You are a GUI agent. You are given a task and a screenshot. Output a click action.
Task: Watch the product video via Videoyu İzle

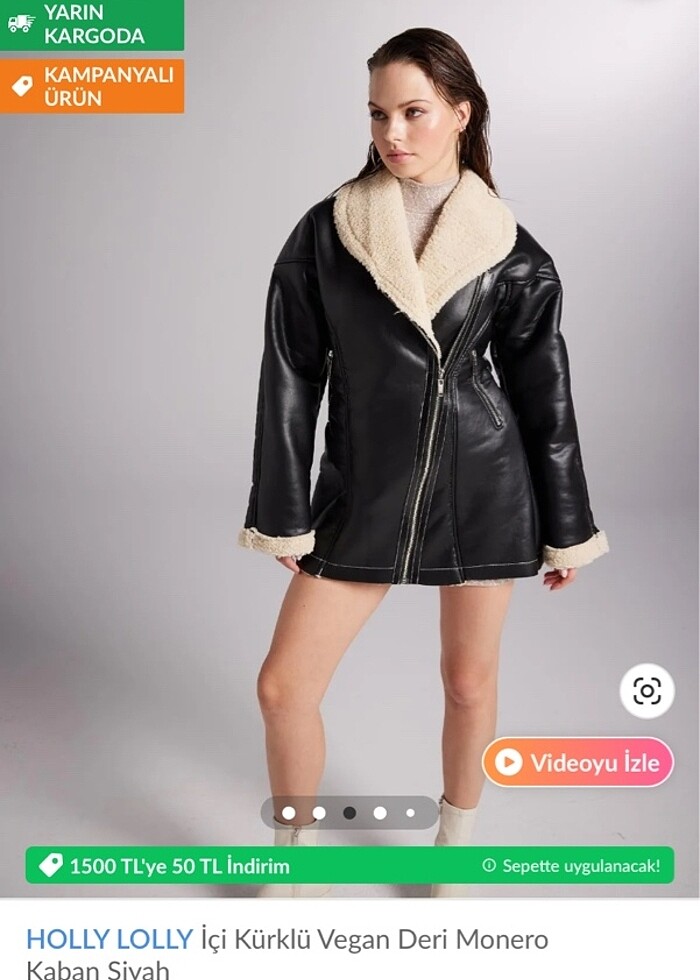pyautogui.click(x=578, y=763)
